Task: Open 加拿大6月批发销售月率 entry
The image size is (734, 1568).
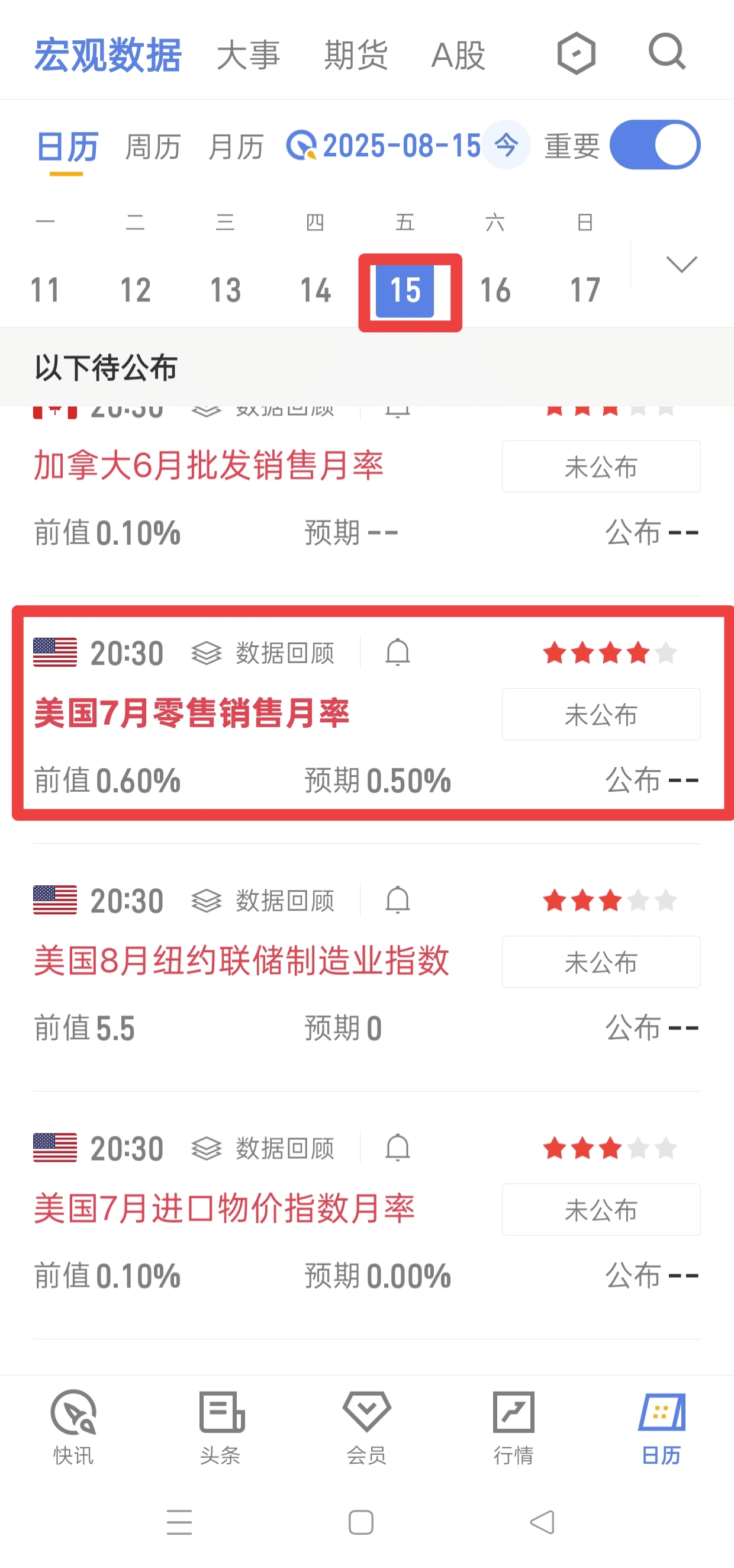Action: pos(208,465)
